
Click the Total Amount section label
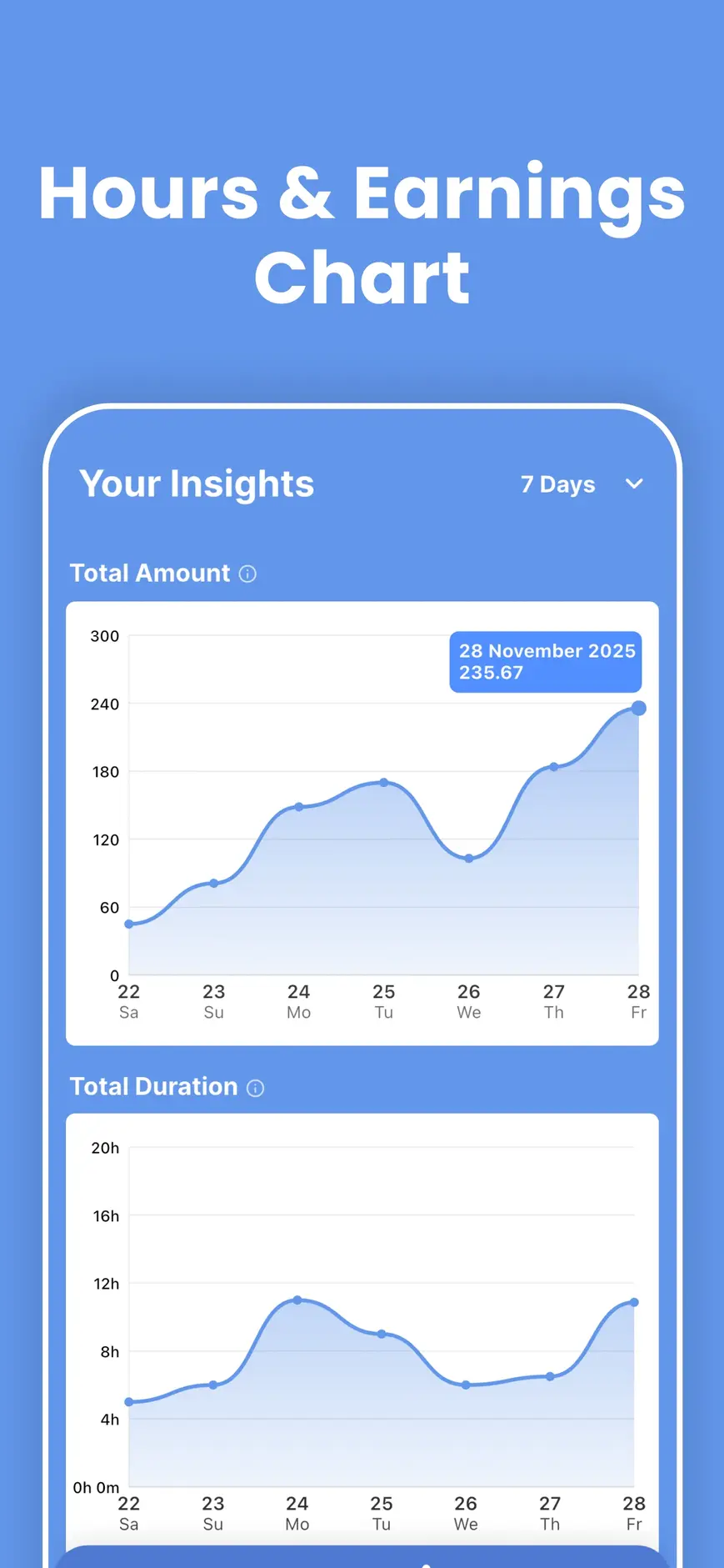pyautogui.click(x=150, y=574)
